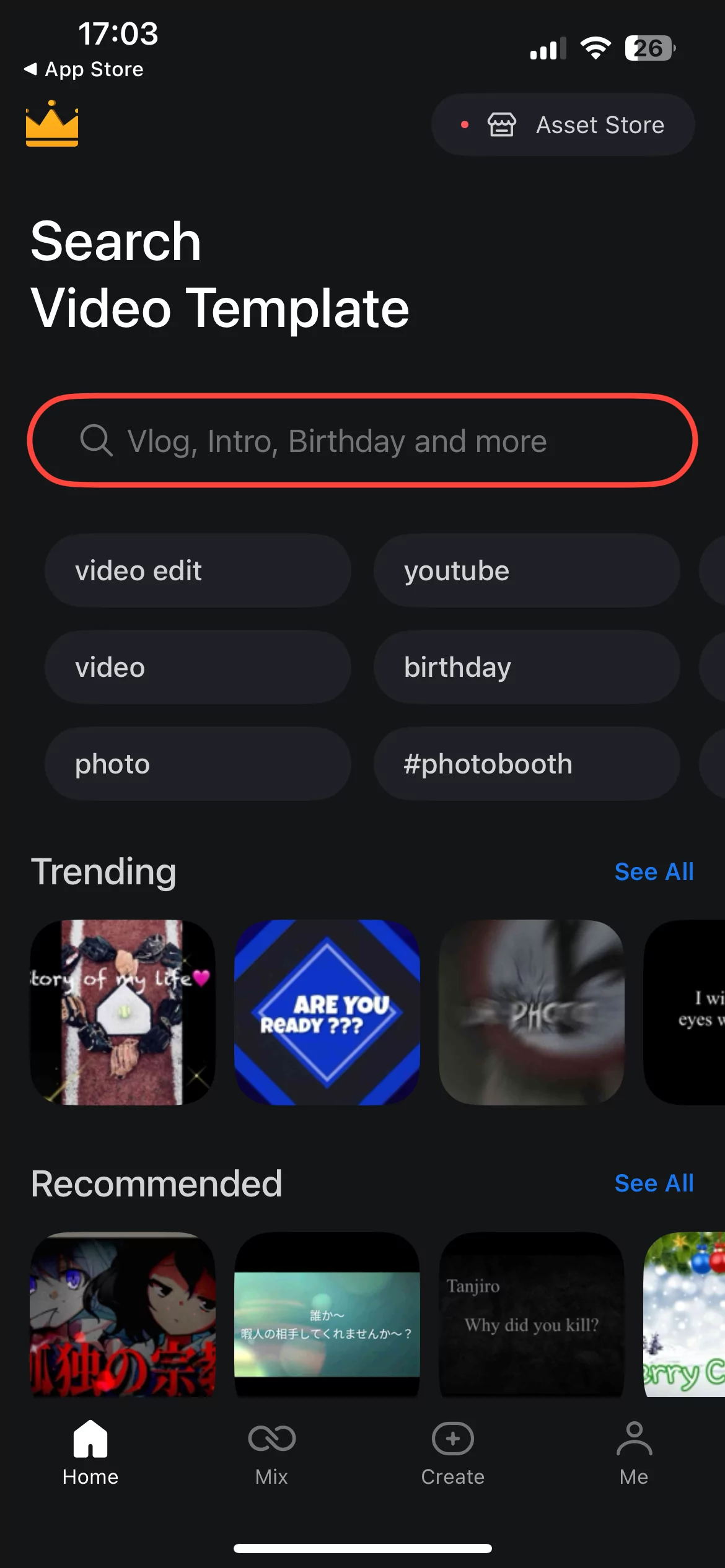Tap the "#photobooth" chip
The width and height of the screenshot is (725, 1568).
click(526, 764)
